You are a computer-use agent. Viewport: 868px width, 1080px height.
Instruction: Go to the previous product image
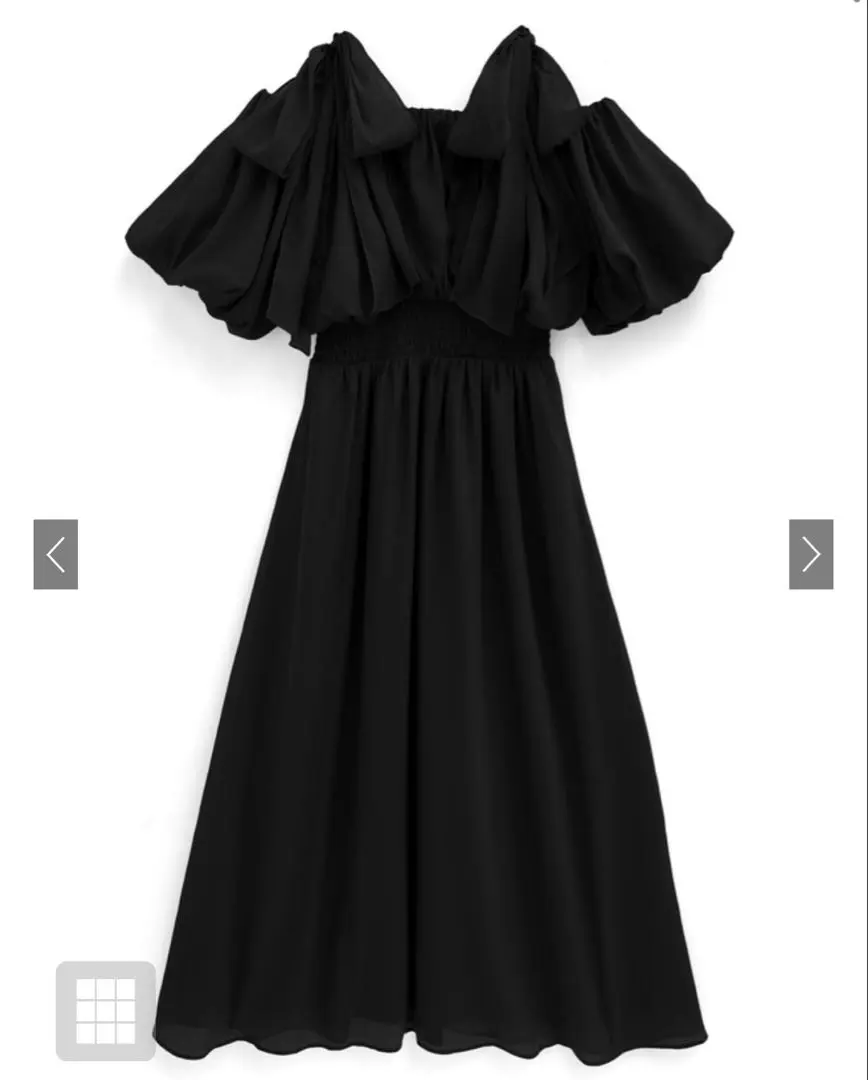[56, 554]
